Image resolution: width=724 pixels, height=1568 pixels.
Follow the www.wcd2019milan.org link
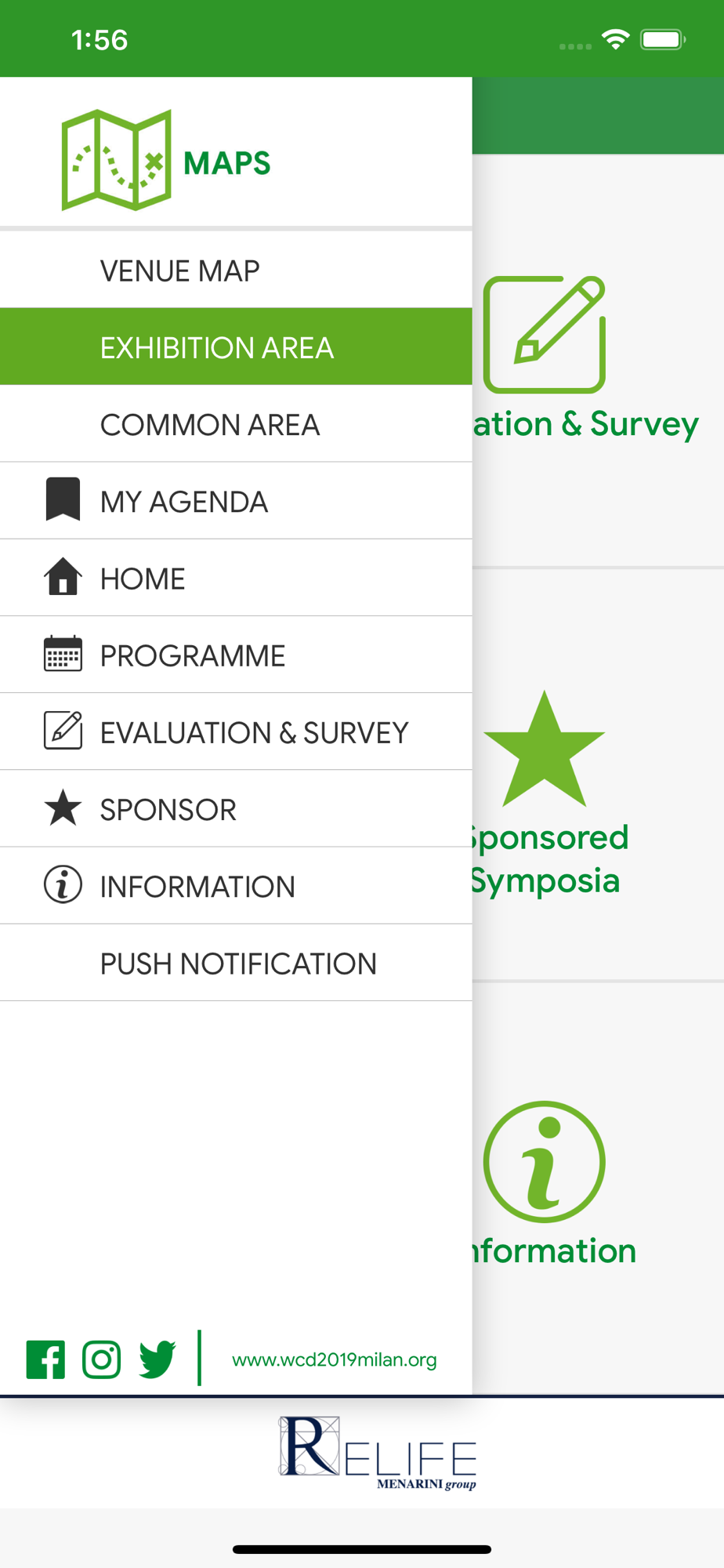pos(335,1359)
